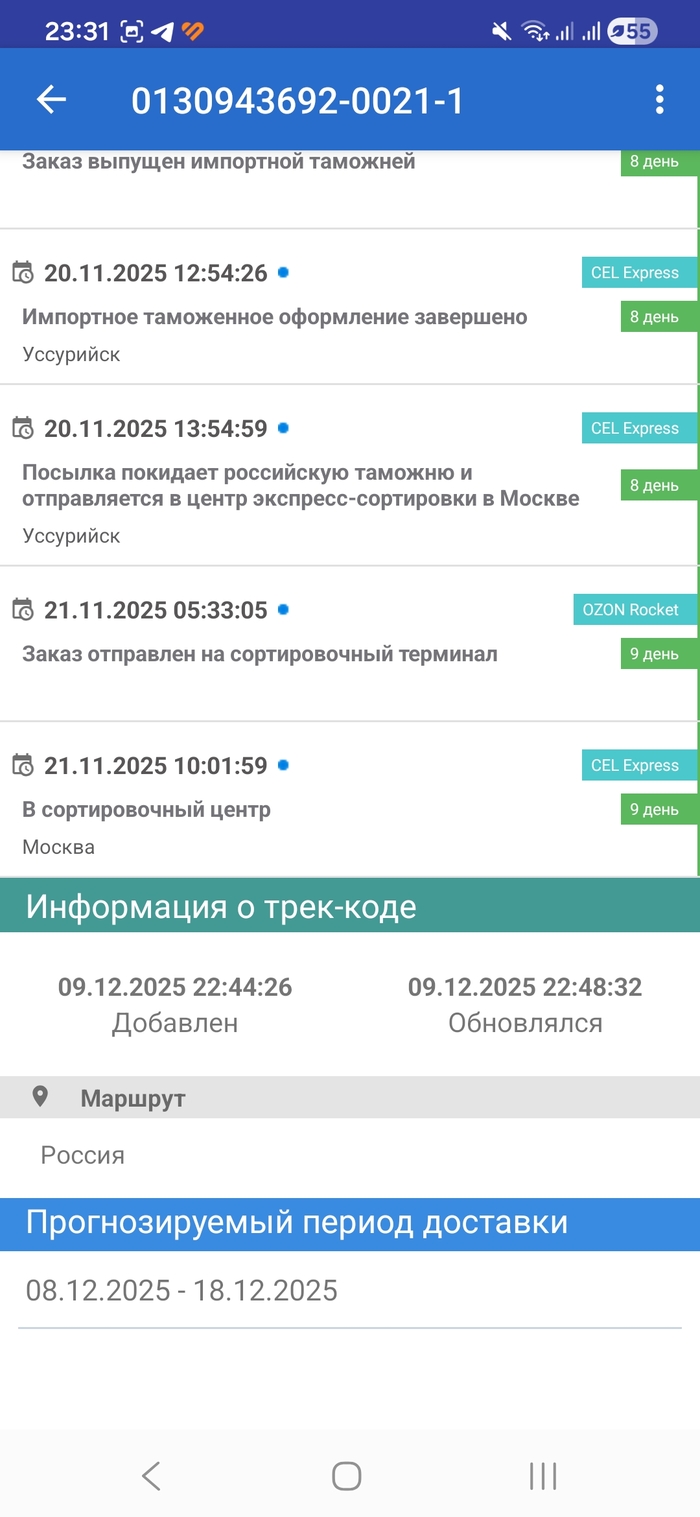Go back using the app bar arrow
Image resolution: width=700 pixels, height=1517 pixels.
[x=51, y=99]
